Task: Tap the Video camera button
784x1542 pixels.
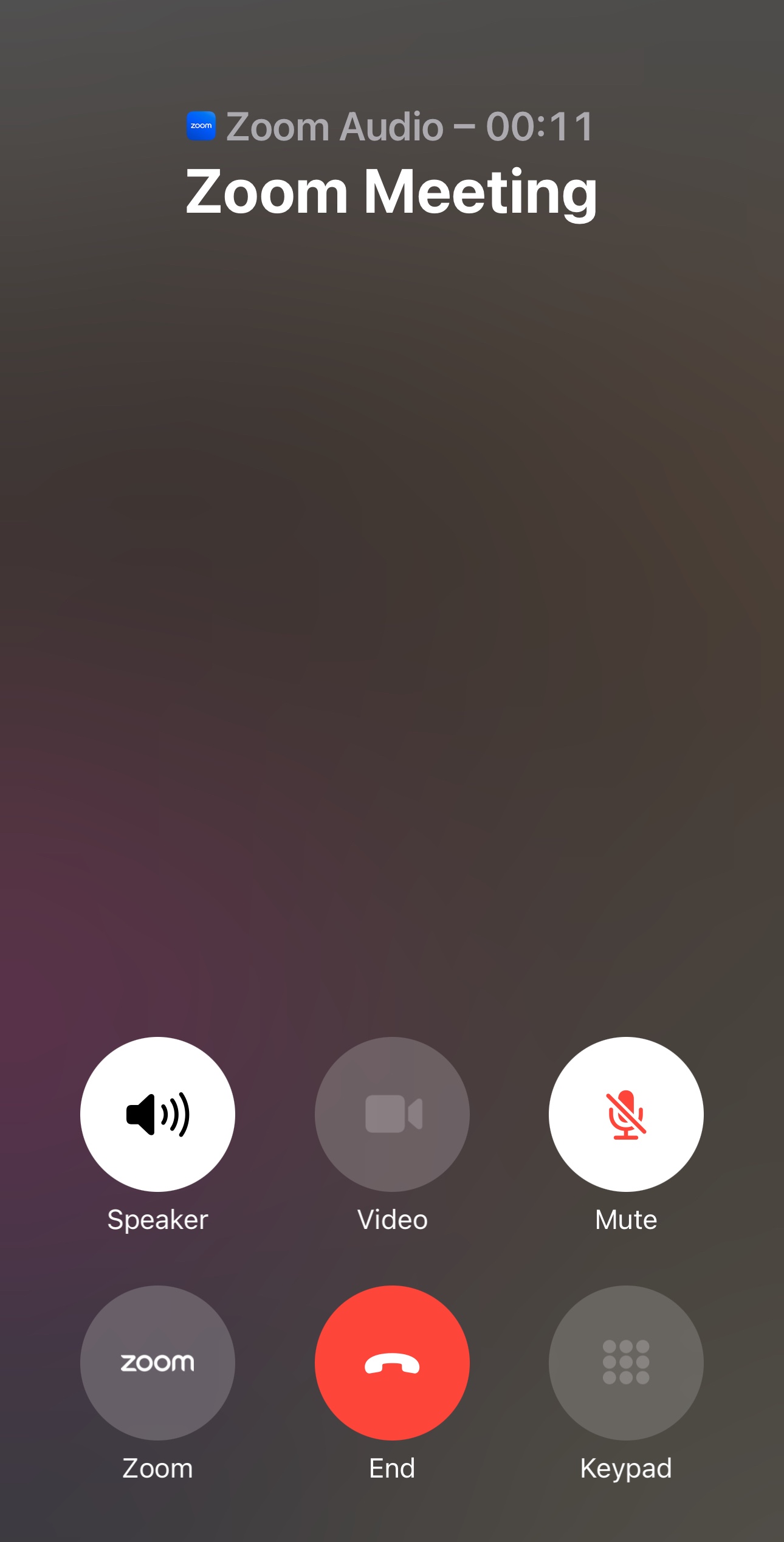Action: (x=392, y=1113)
